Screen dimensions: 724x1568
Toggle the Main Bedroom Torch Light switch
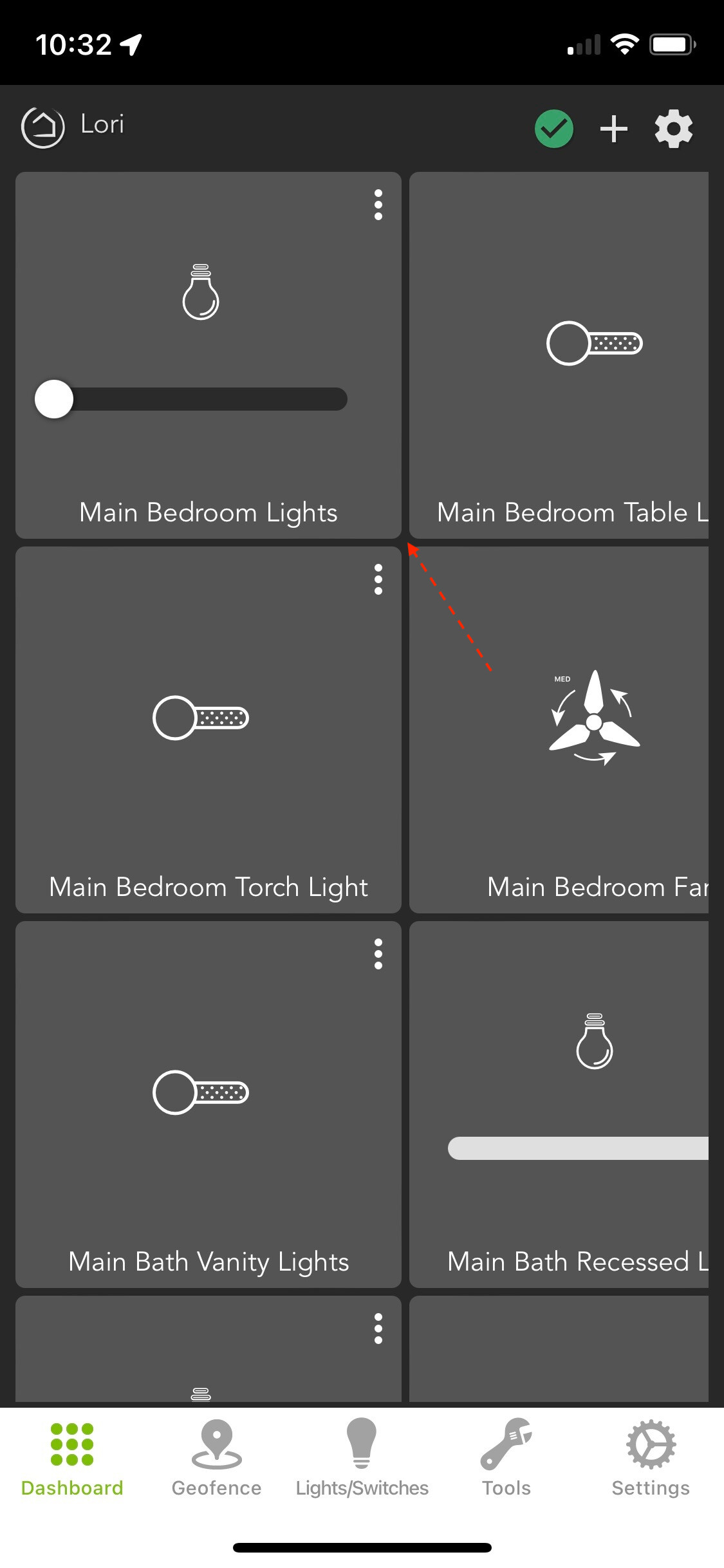click(201, 718)
